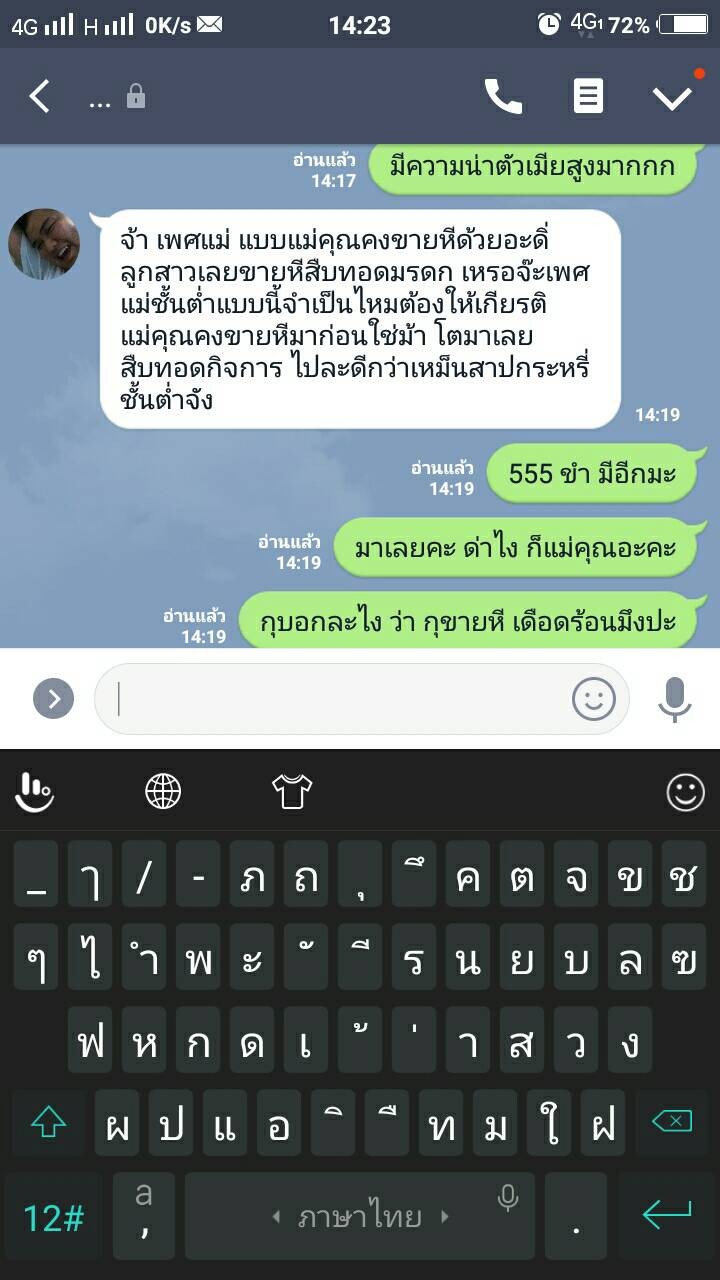The width and height of the screenshot is (720, 1280).
Task: Expand the chat options dropdown arrow
Action: [x=672, y=97]
